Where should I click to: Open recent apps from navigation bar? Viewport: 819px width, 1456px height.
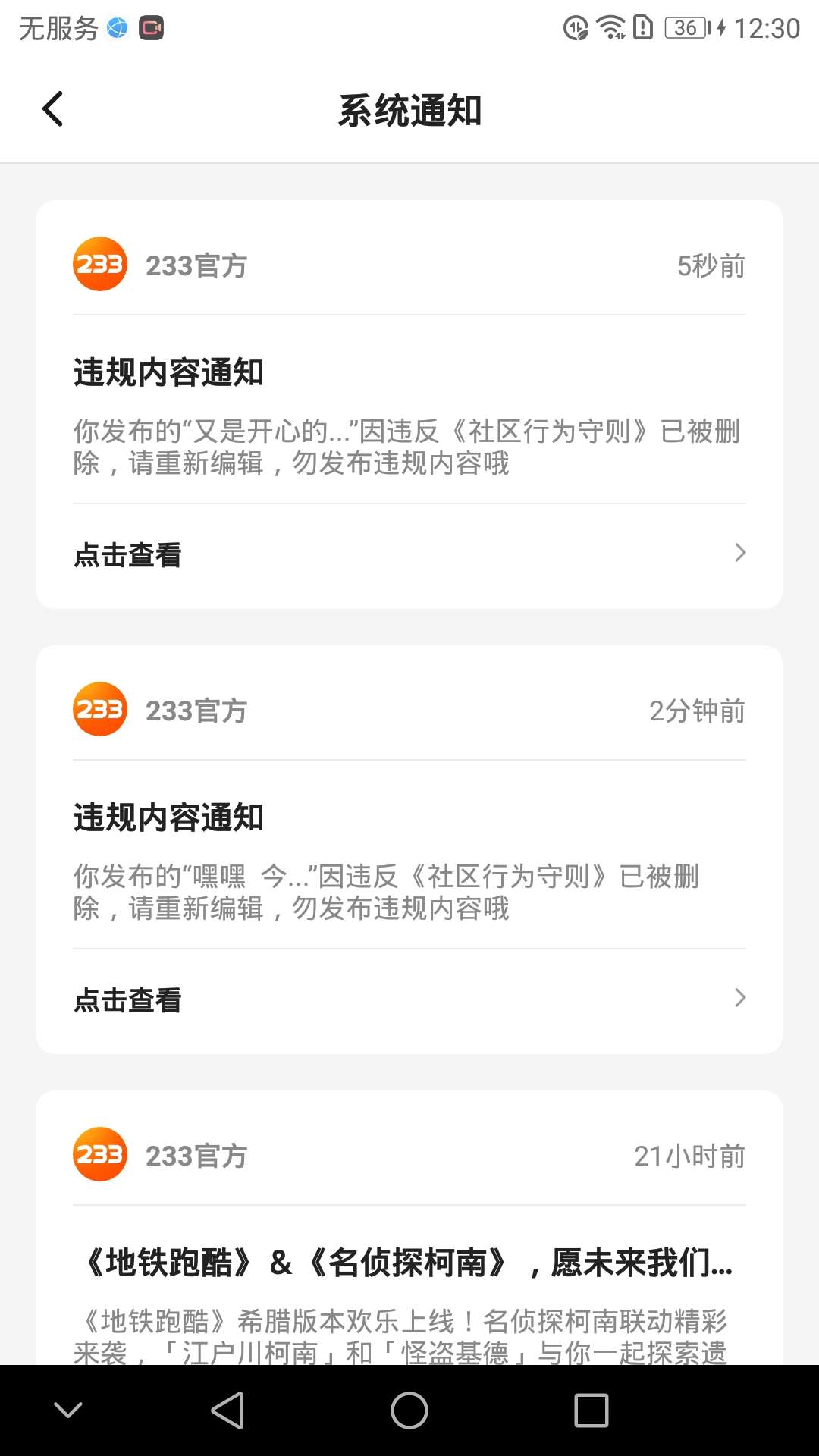pos(591,1410)
